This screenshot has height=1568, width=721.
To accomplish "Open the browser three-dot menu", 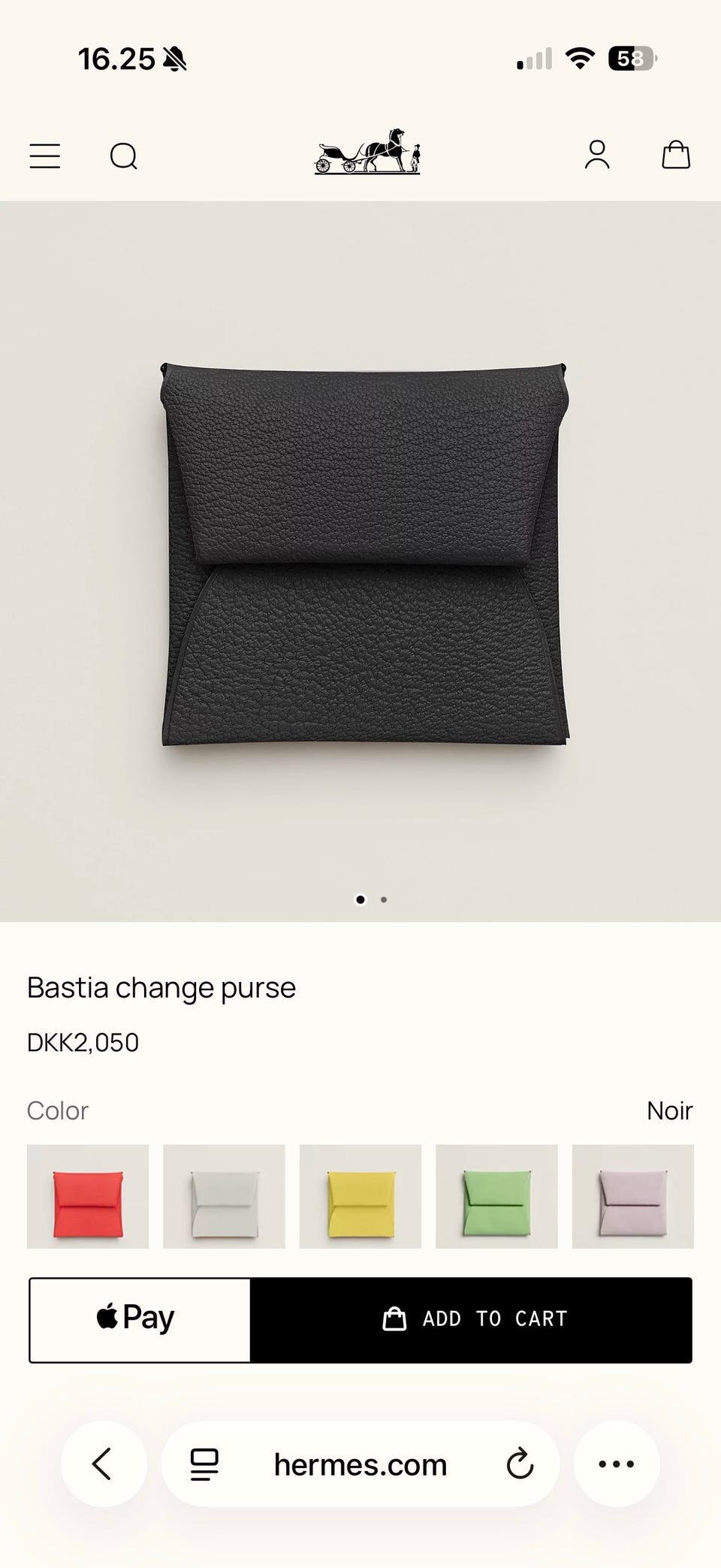I will [617, 1464].
